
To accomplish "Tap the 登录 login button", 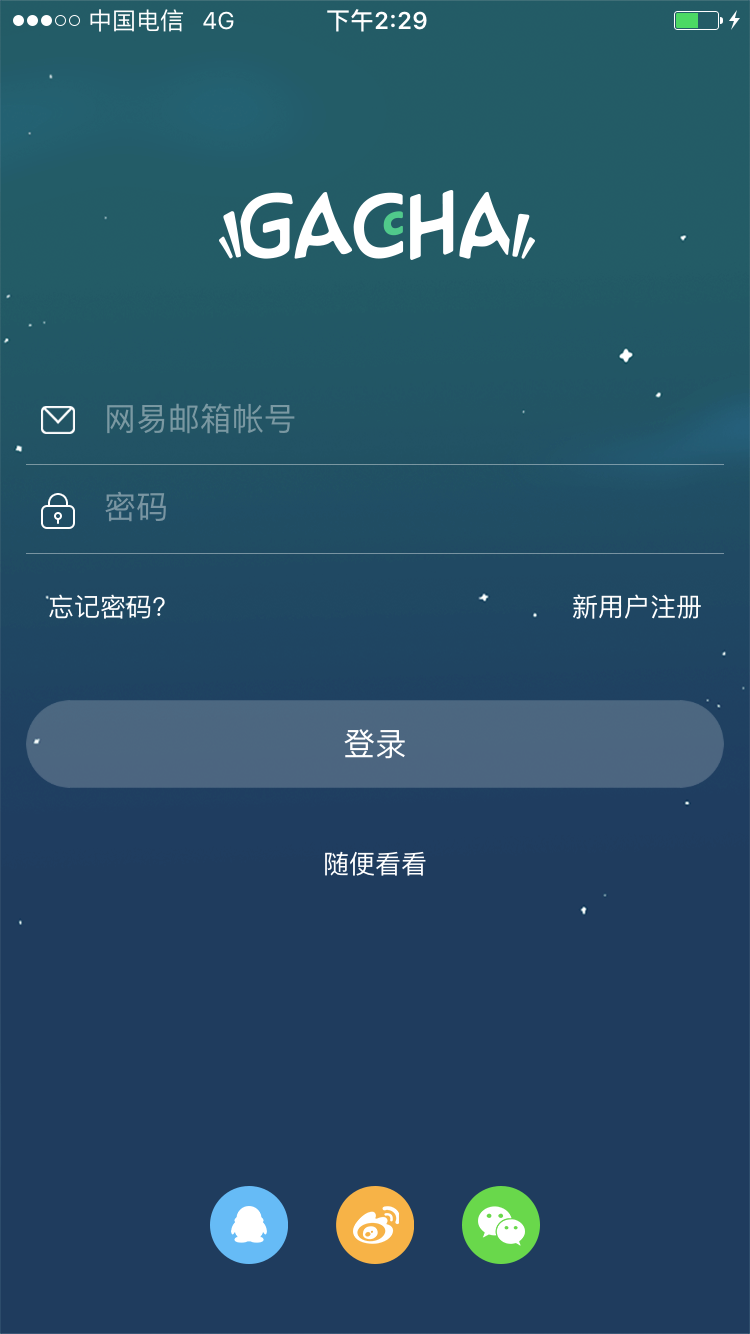I will coord(375,744).
